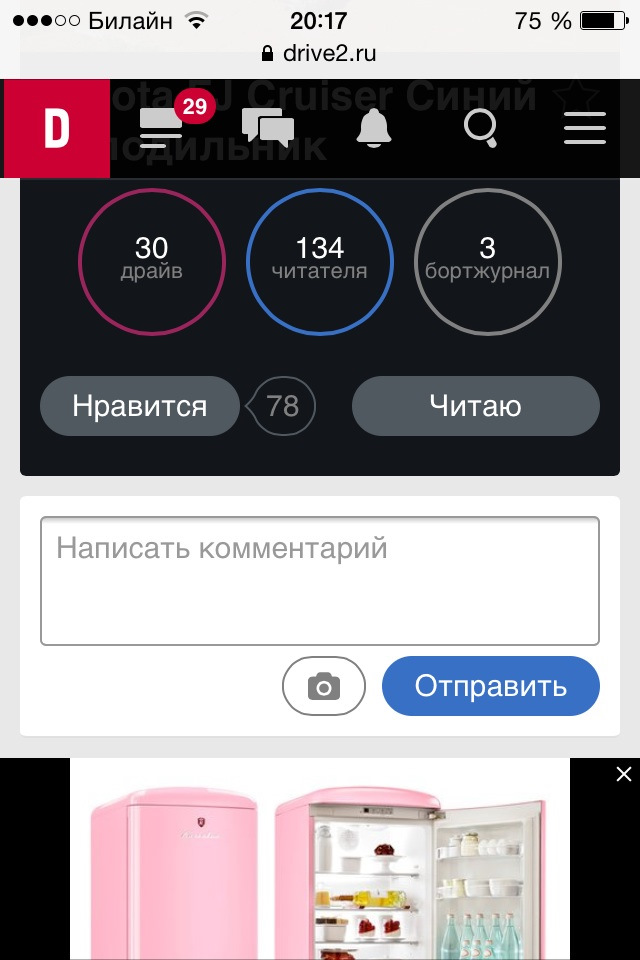Open the search magnifier
The width and height of the screenshot is (640, 960).
click(x=481, y=129)
